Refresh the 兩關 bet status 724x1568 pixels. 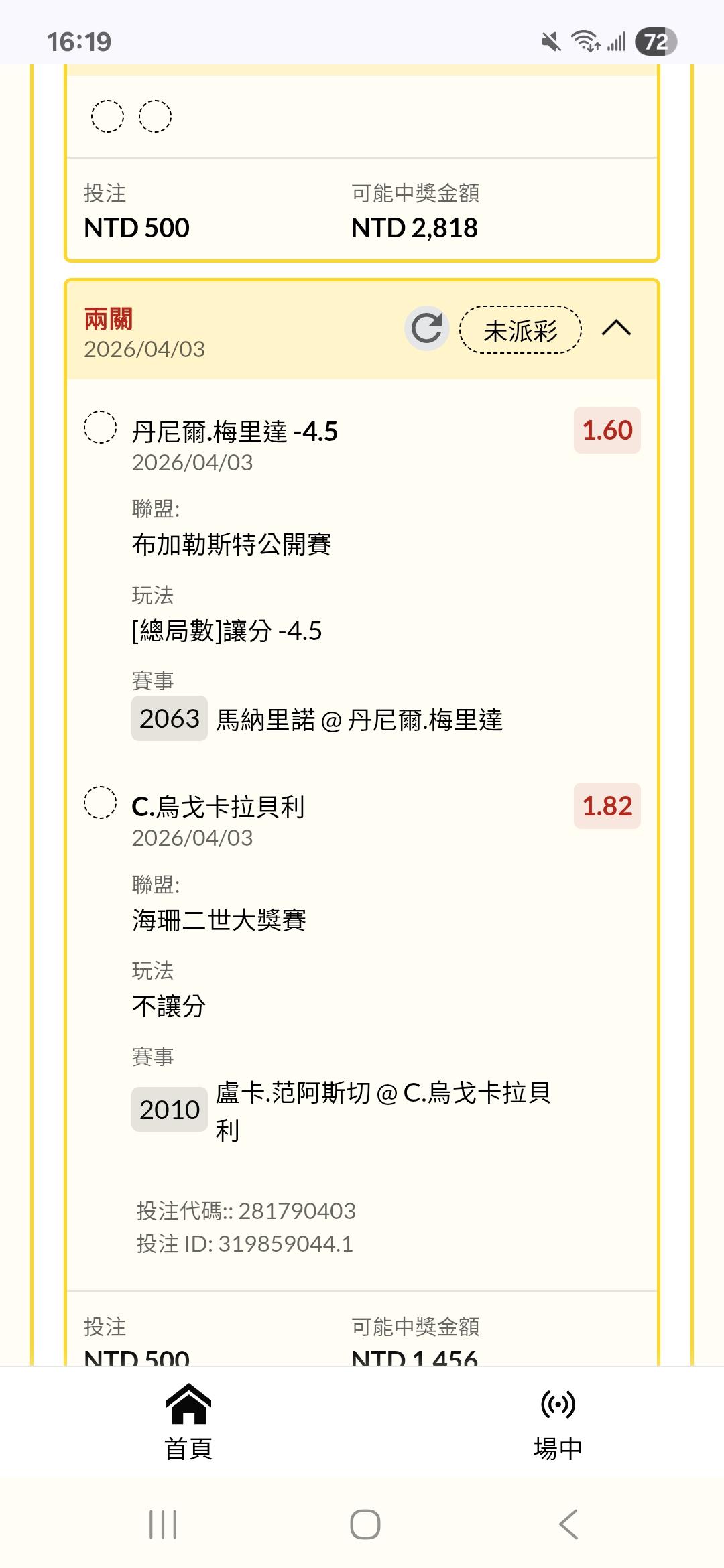[426, 328]
